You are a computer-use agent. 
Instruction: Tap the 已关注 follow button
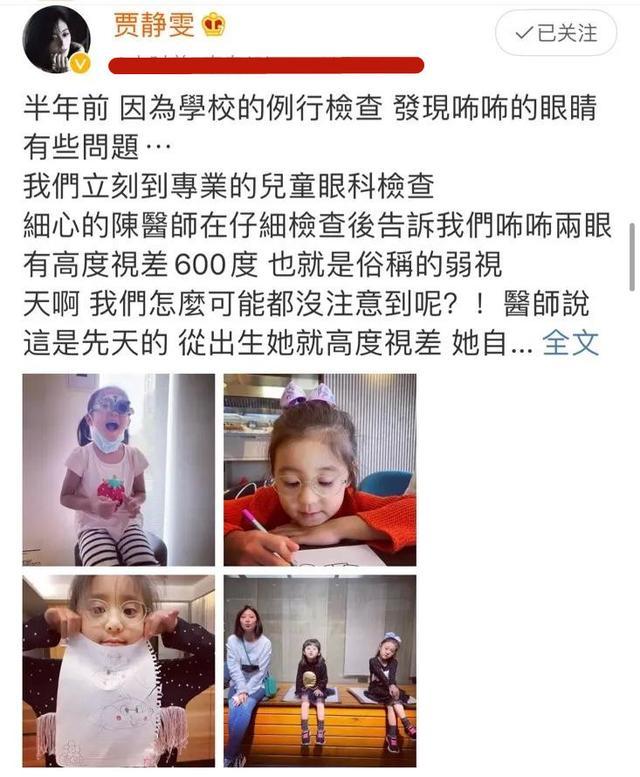[554, 33]
